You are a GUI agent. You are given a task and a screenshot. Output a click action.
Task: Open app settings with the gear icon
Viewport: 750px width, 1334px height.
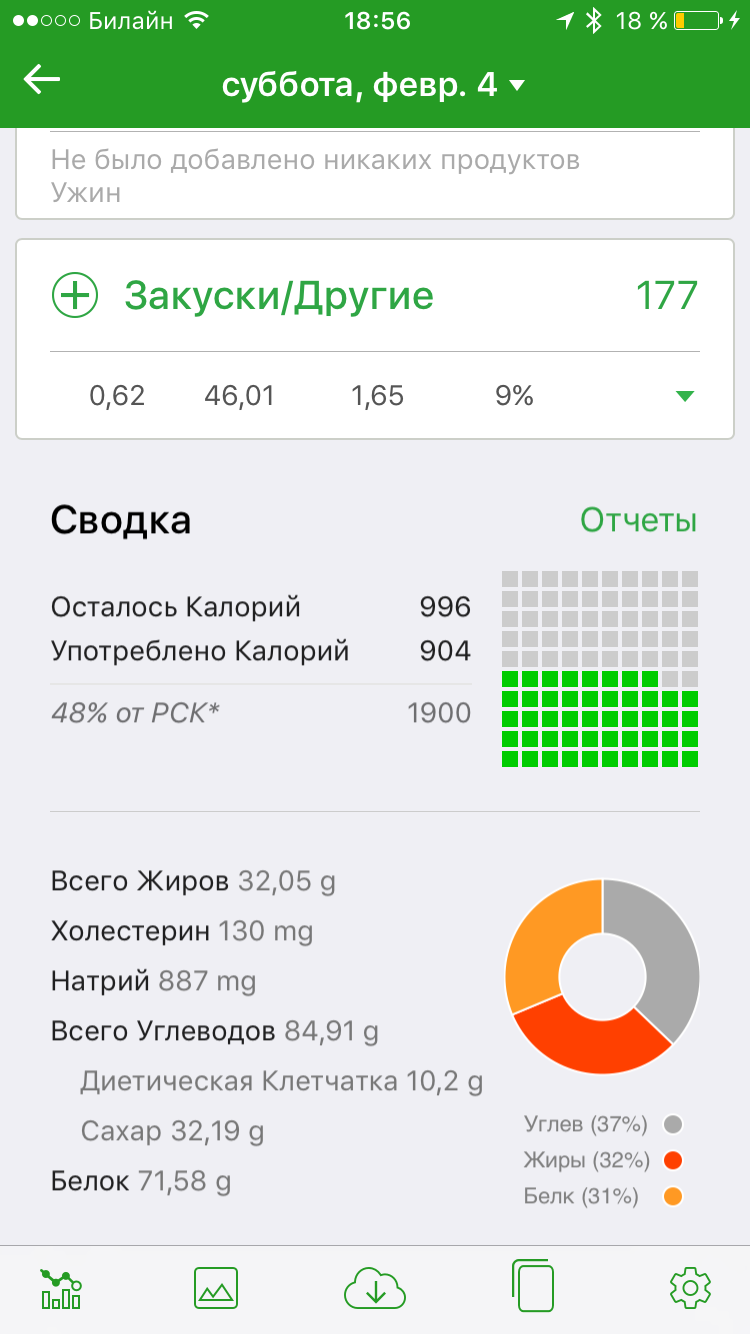pos(690,1288)
